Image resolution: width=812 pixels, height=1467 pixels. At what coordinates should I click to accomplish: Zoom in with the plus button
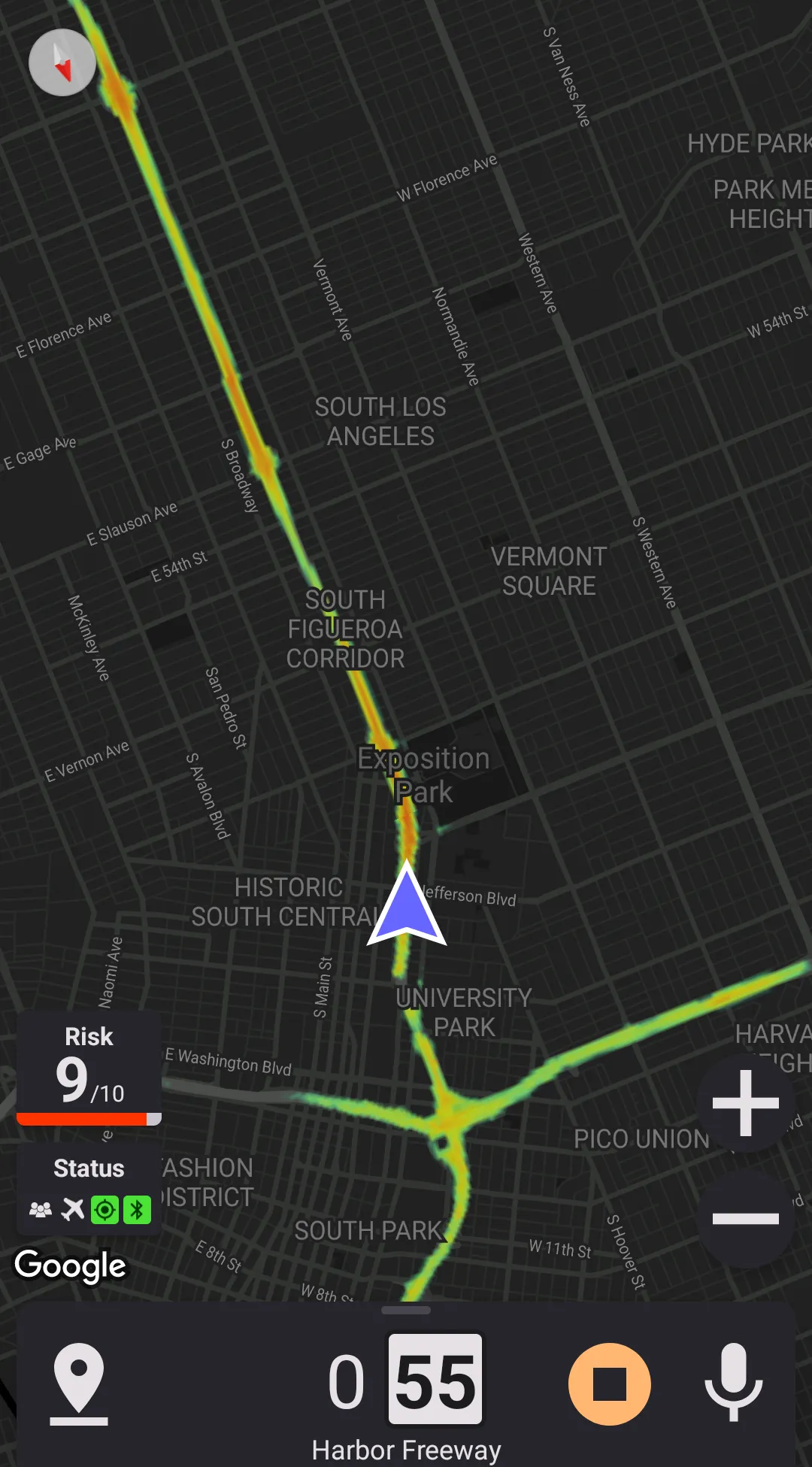tap(745, 1103)
